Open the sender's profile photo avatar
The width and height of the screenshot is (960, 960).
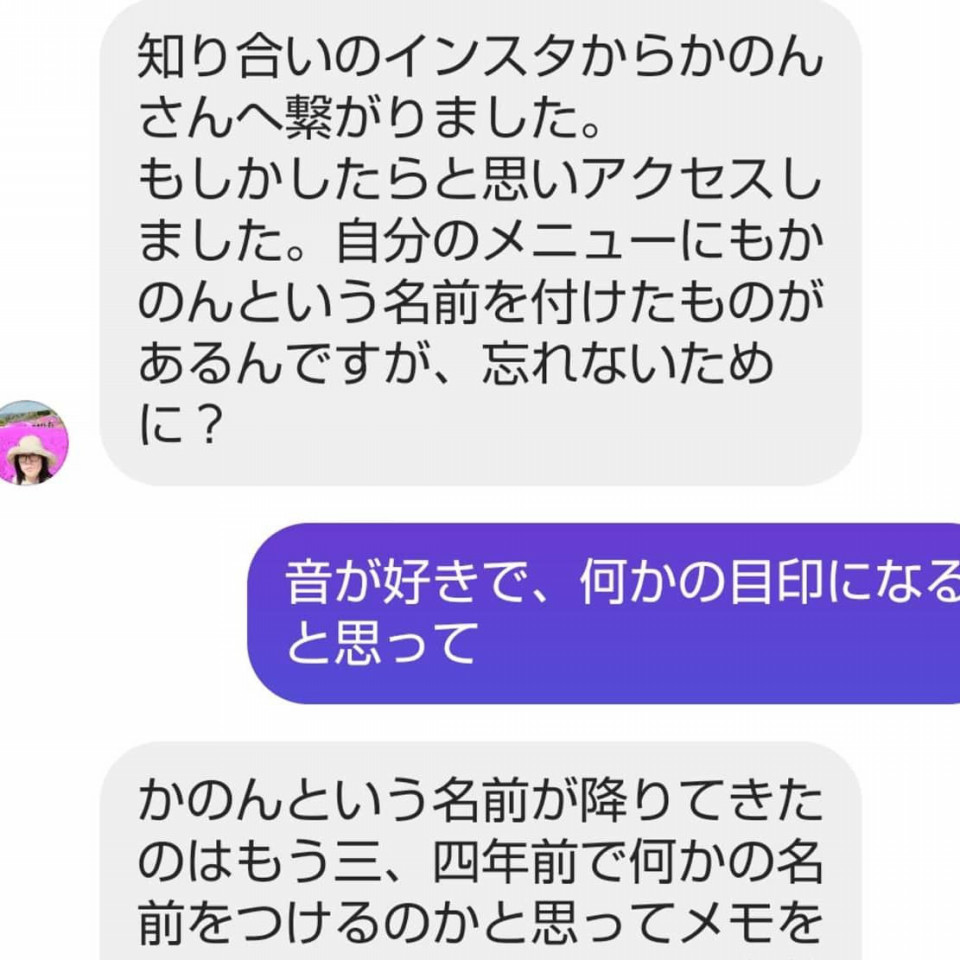tap(32, 443)
